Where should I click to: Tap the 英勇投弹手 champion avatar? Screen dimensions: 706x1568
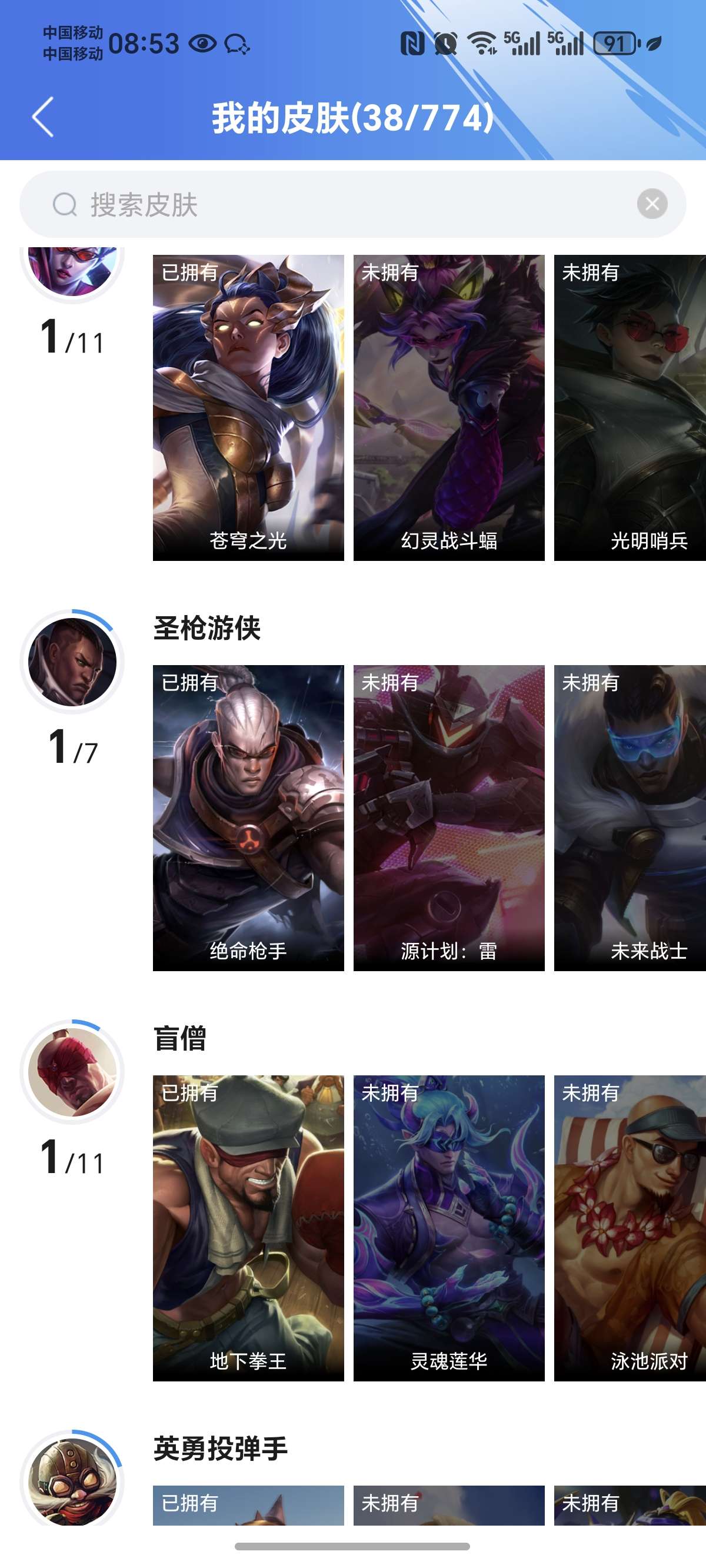point(72,1481)
